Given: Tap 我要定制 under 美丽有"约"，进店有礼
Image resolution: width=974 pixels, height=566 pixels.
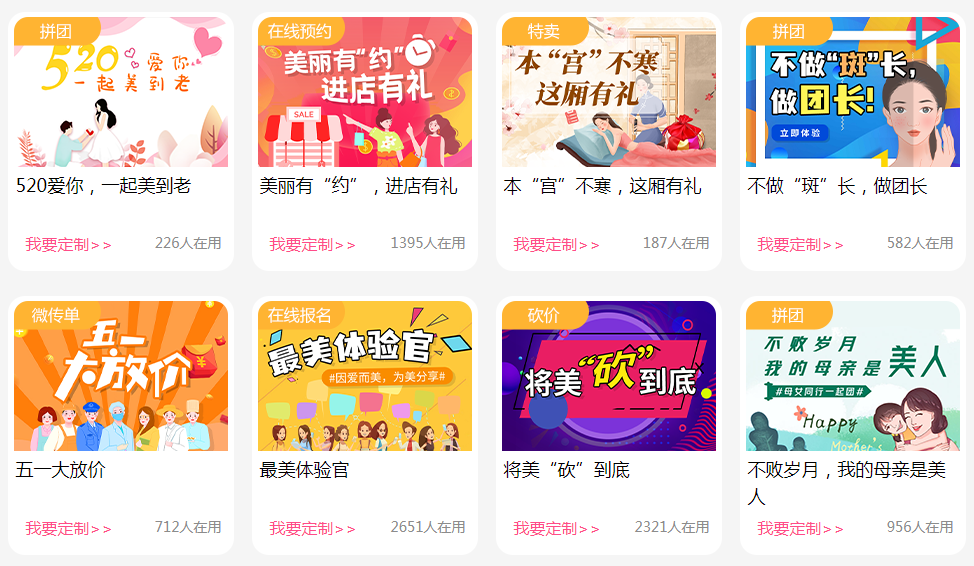Looking at the screenshot, I should tap(312, 244).
